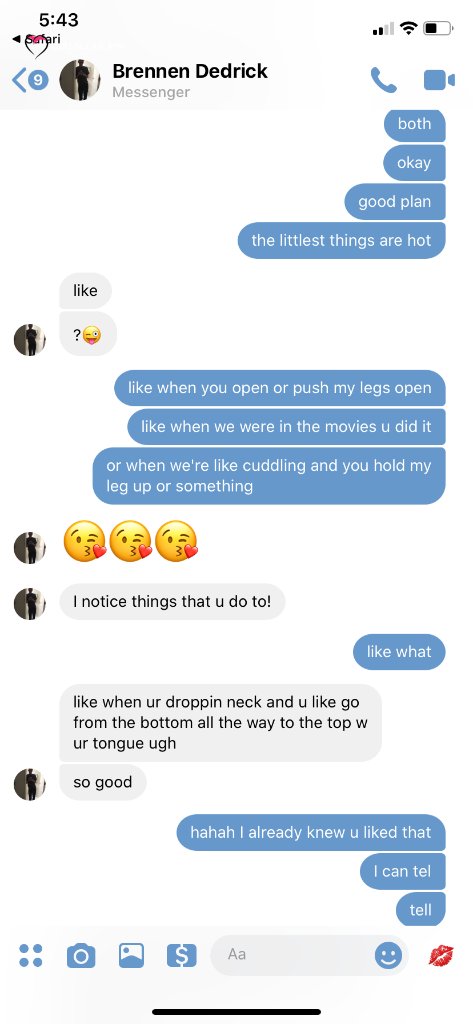Open the four-dot more apps menu
The image size is (473, 1024).
point(31,955)
